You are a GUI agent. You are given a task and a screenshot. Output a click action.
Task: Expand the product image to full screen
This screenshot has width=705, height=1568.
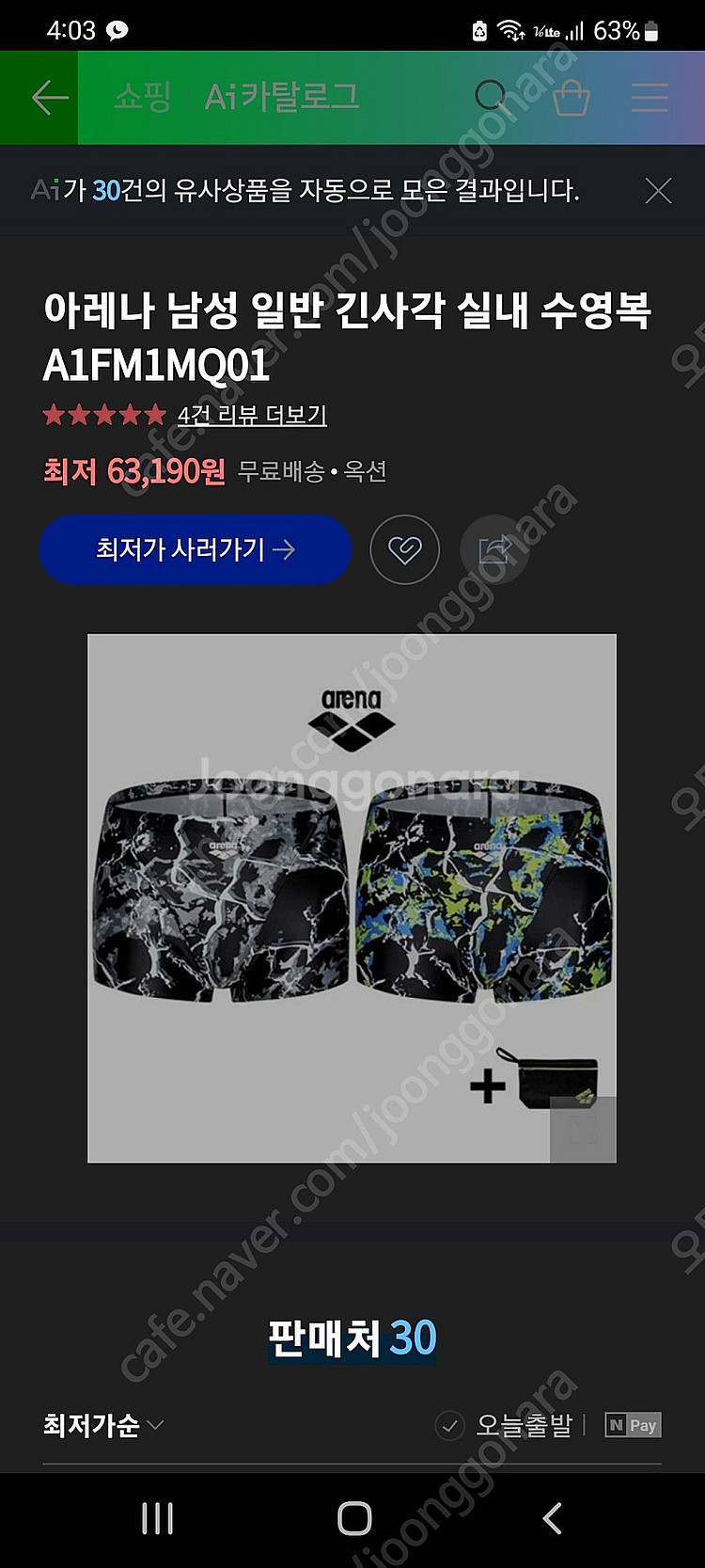[x=583, y=1130]
